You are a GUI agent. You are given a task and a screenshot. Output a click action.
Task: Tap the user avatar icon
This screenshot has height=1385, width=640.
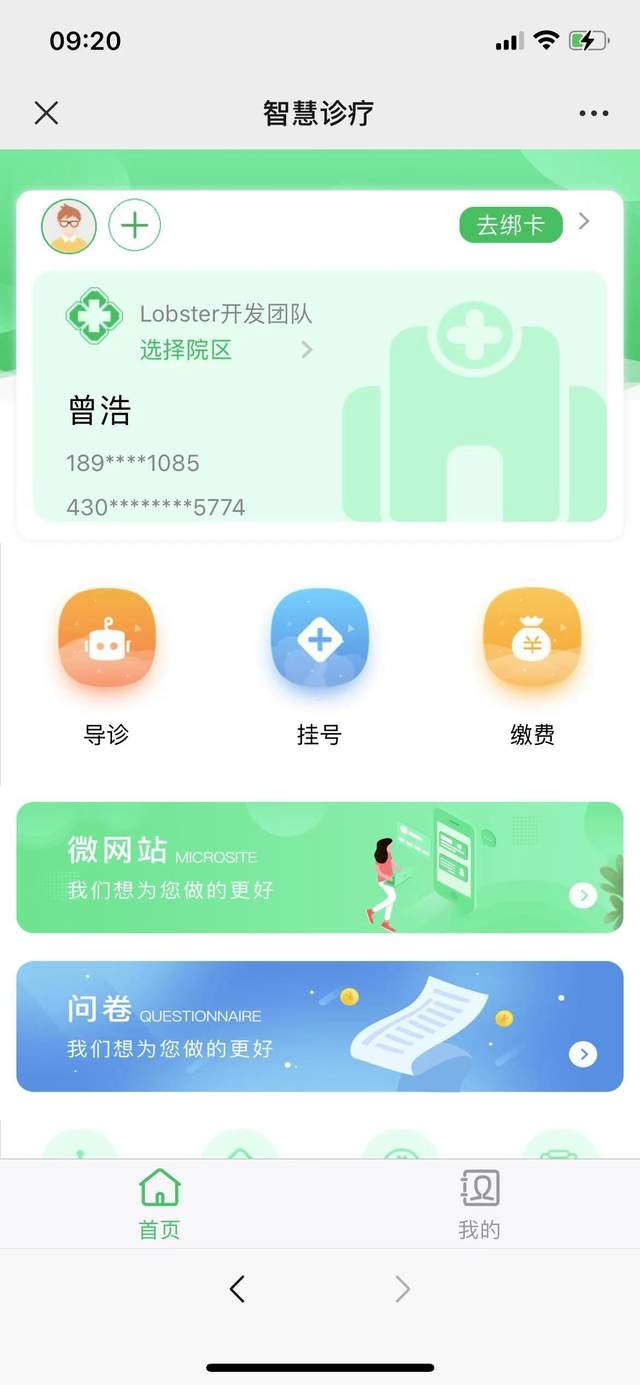pos(69,226)
